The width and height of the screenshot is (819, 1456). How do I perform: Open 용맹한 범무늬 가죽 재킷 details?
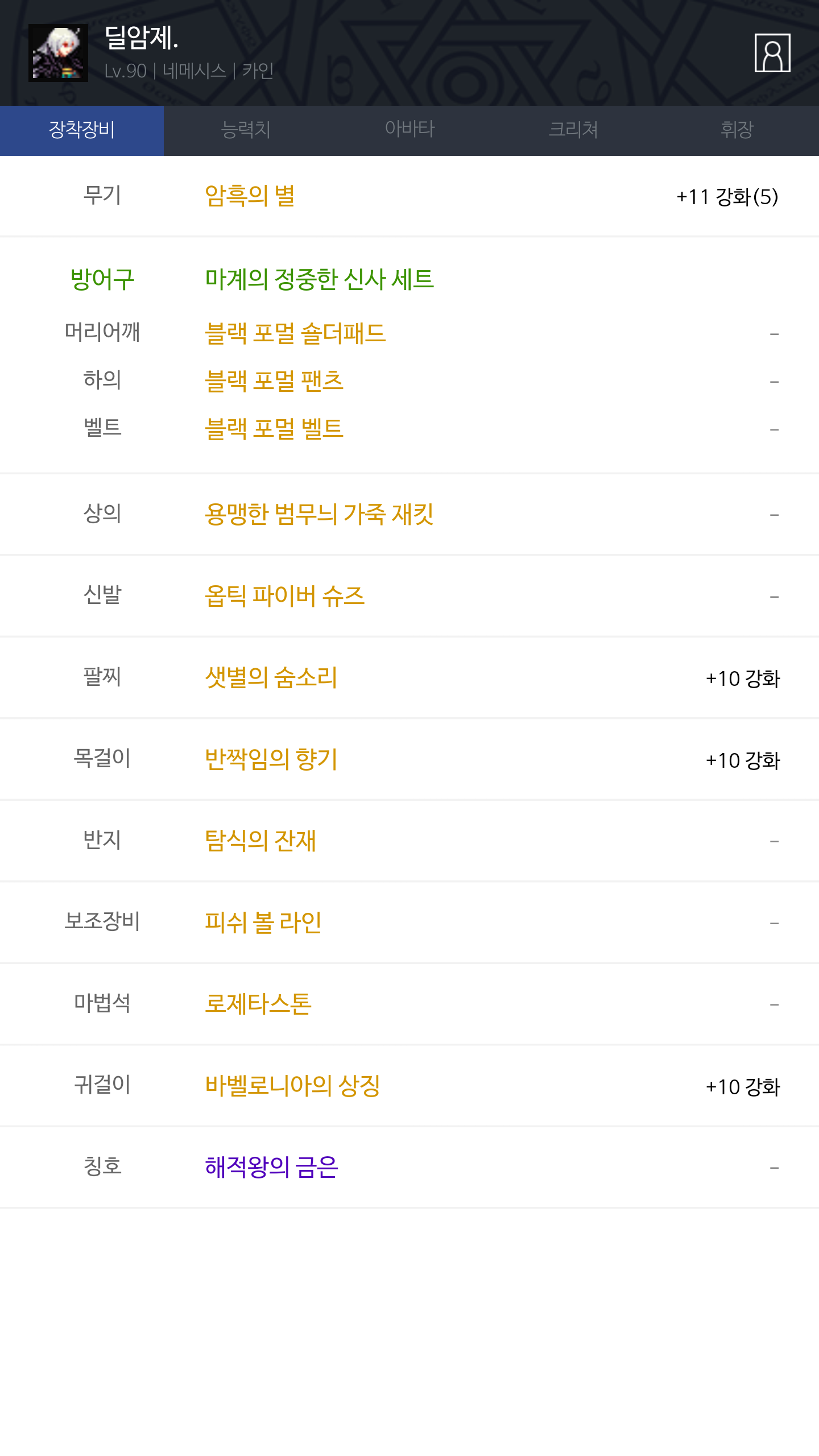coord(319,514)
